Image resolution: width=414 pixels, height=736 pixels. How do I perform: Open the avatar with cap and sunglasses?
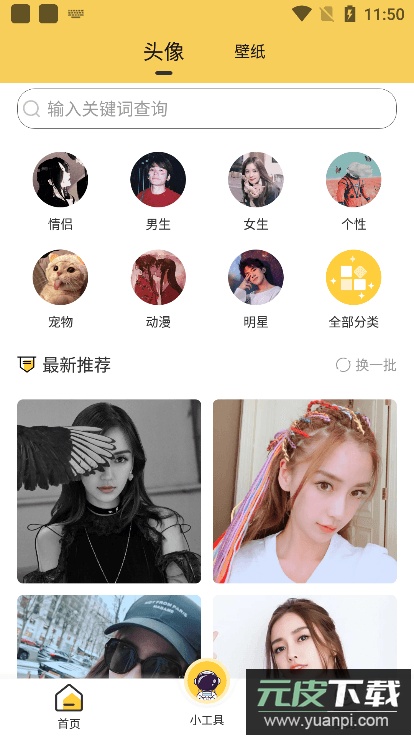pyautogui.click(x=109, y=636)
